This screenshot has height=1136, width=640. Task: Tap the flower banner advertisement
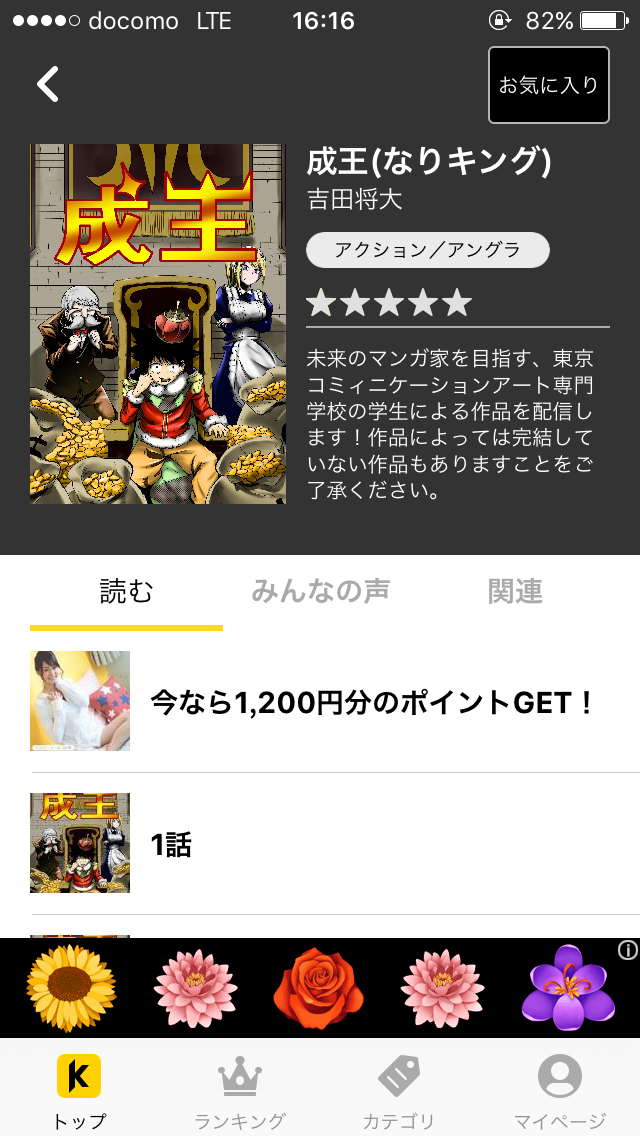pos(320,988)
